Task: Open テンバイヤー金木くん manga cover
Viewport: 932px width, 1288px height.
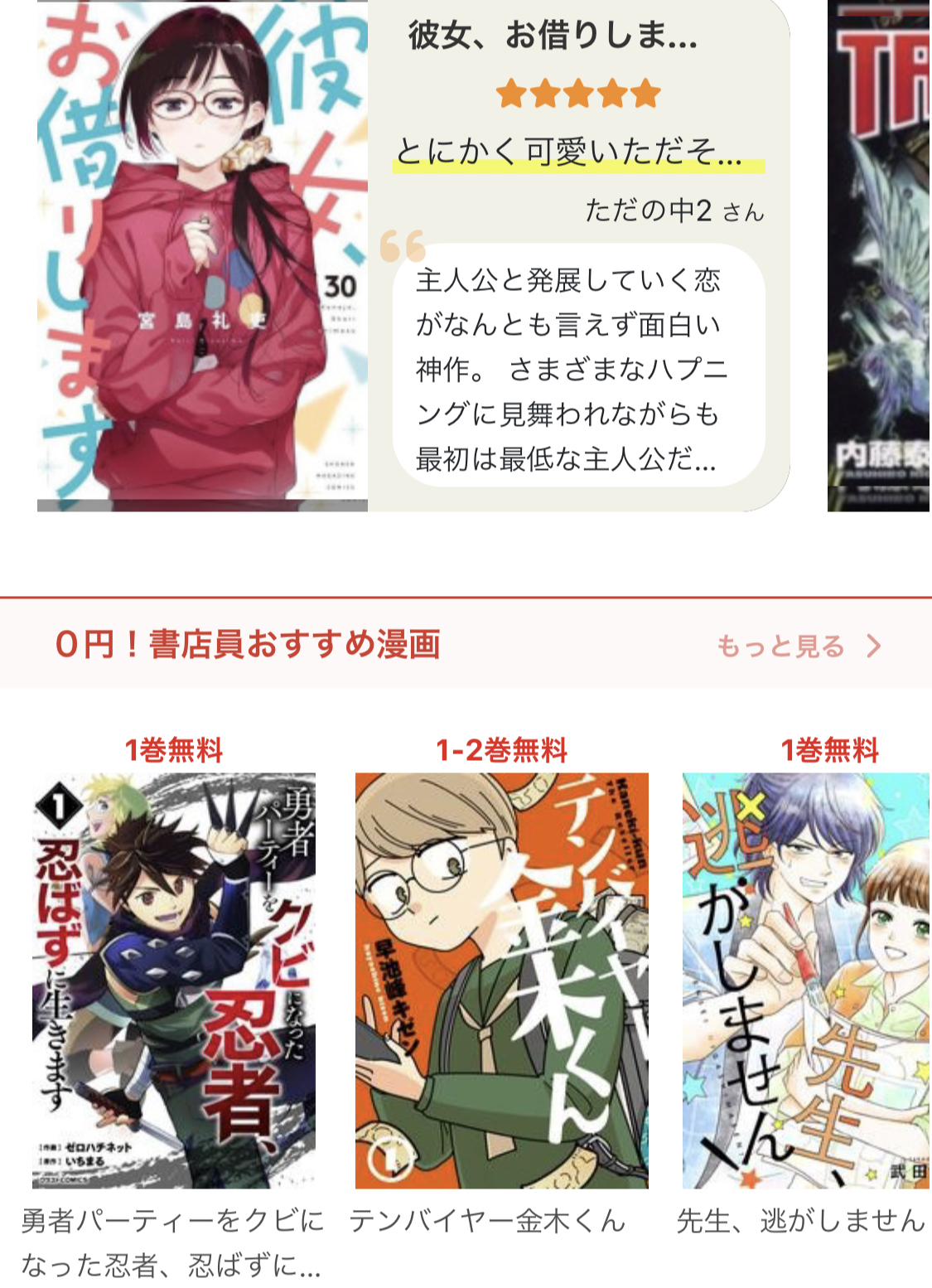Action: pos(501,980)
